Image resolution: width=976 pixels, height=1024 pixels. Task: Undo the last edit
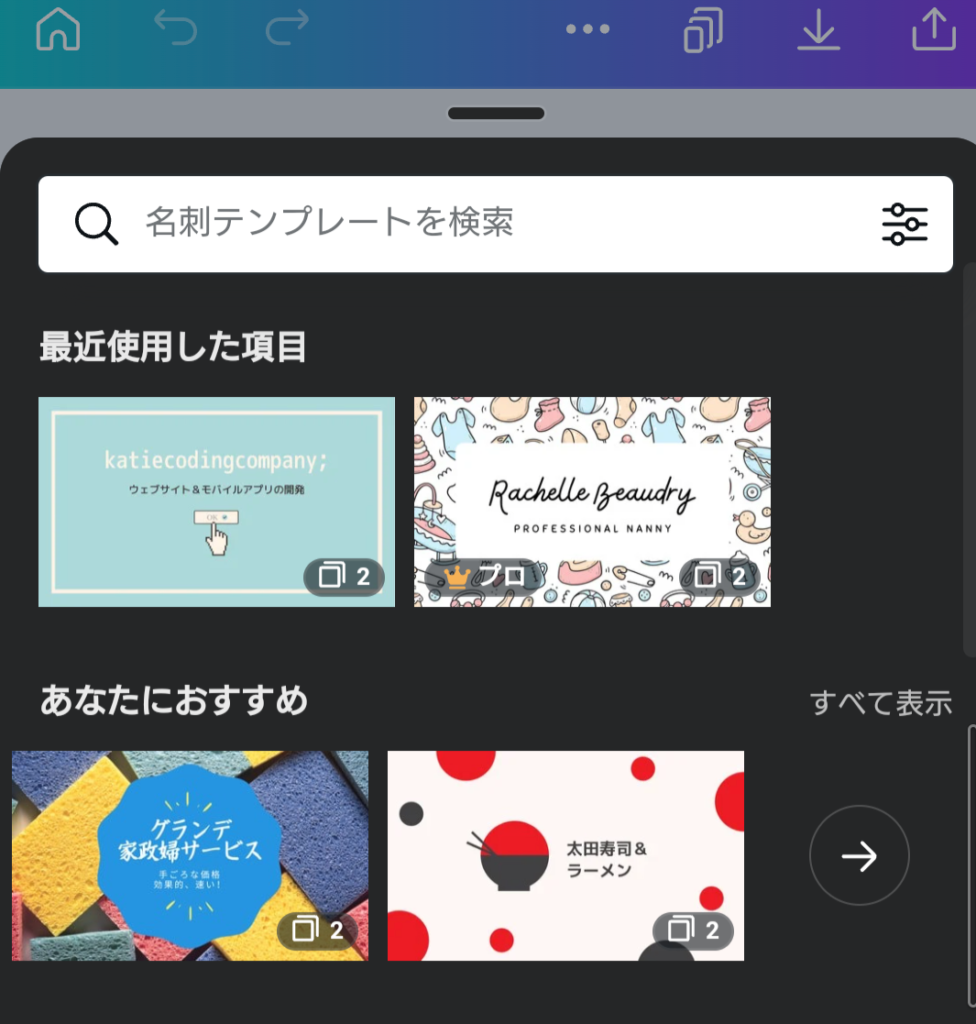pos(176,30)
